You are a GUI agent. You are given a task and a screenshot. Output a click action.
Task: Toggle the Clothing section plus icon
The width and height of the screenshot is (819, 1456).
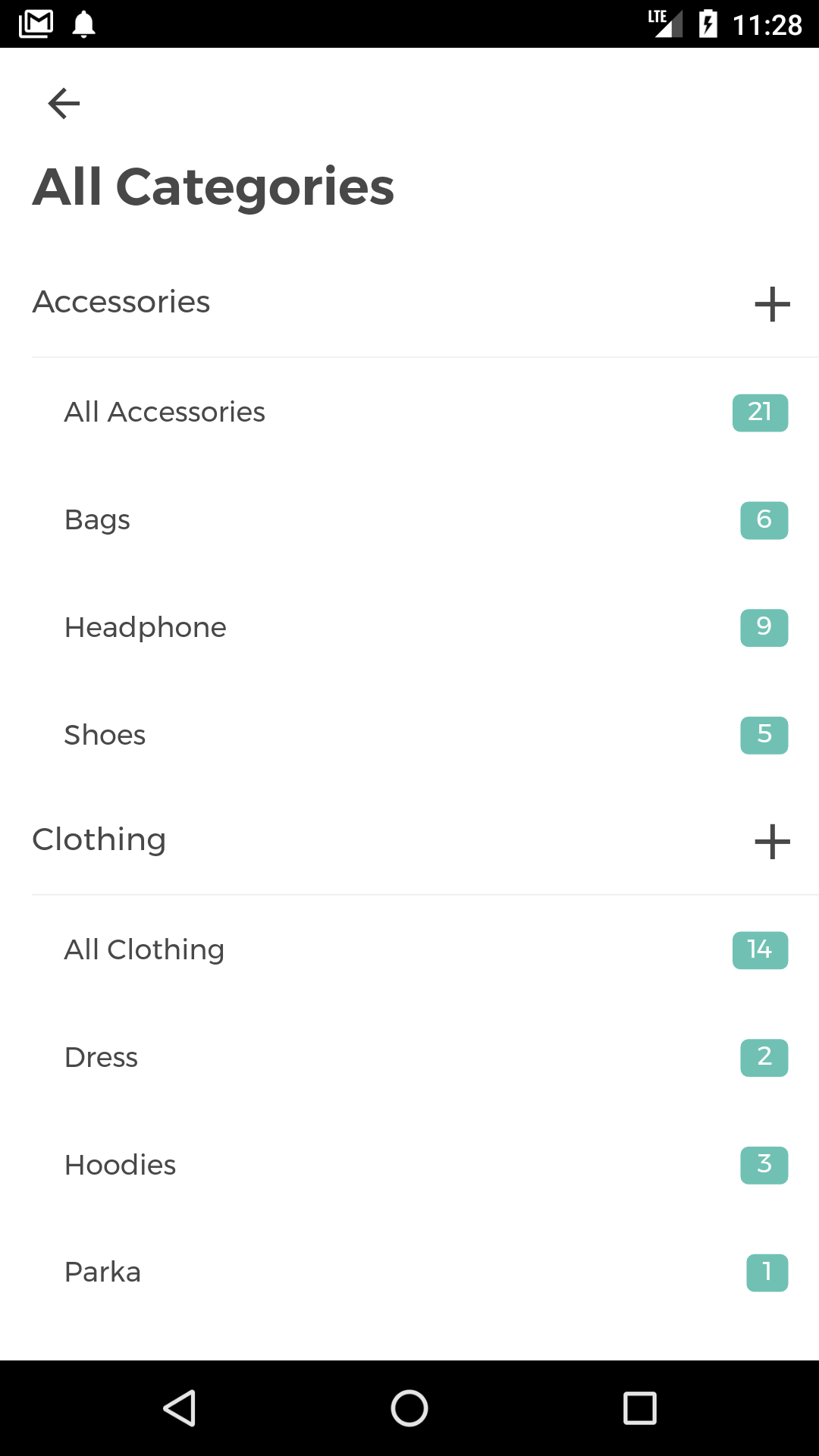[x=772, y=842]
